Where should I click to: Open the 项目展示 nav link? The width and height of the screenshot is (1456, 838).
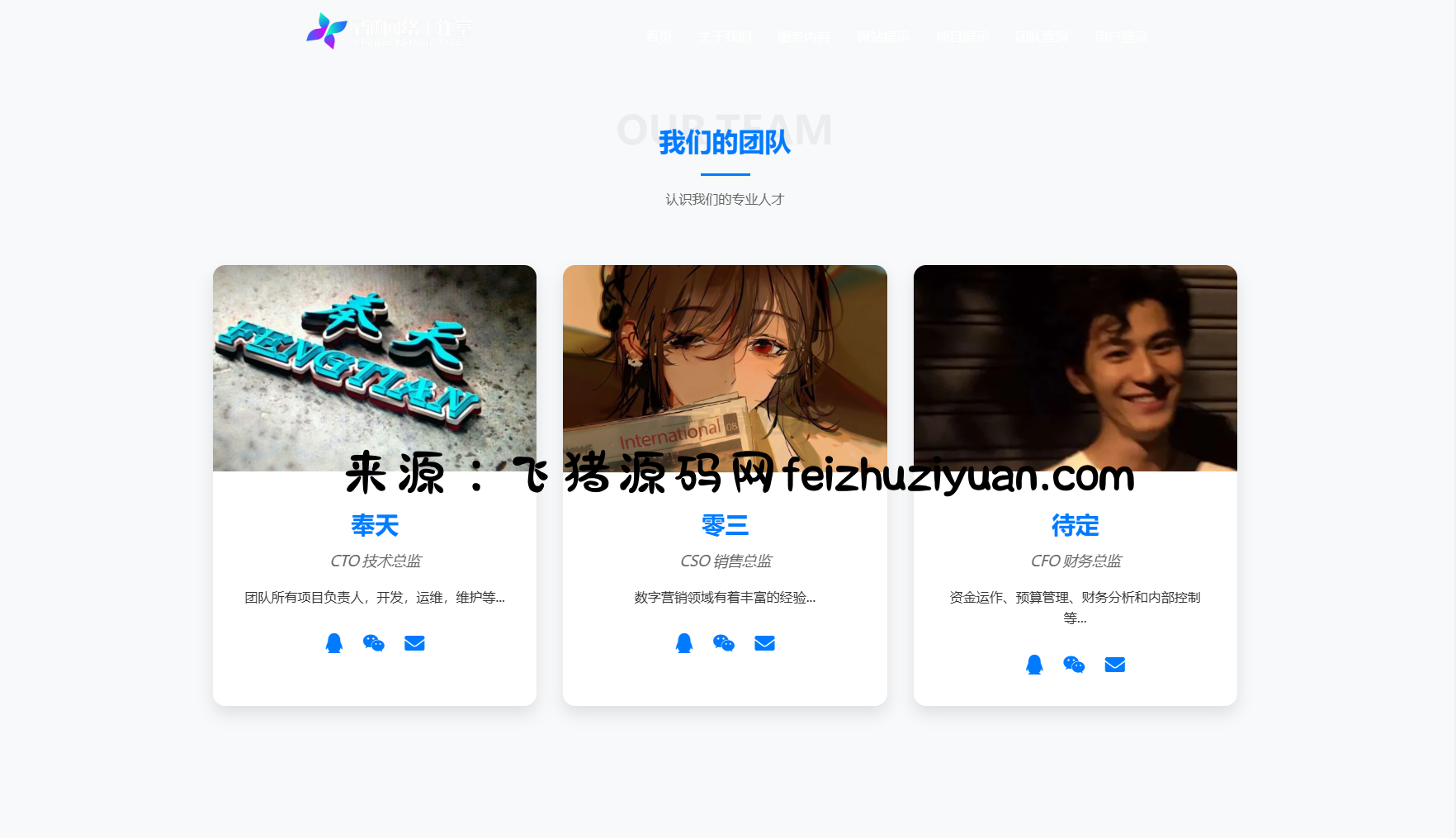pos(962,36)
